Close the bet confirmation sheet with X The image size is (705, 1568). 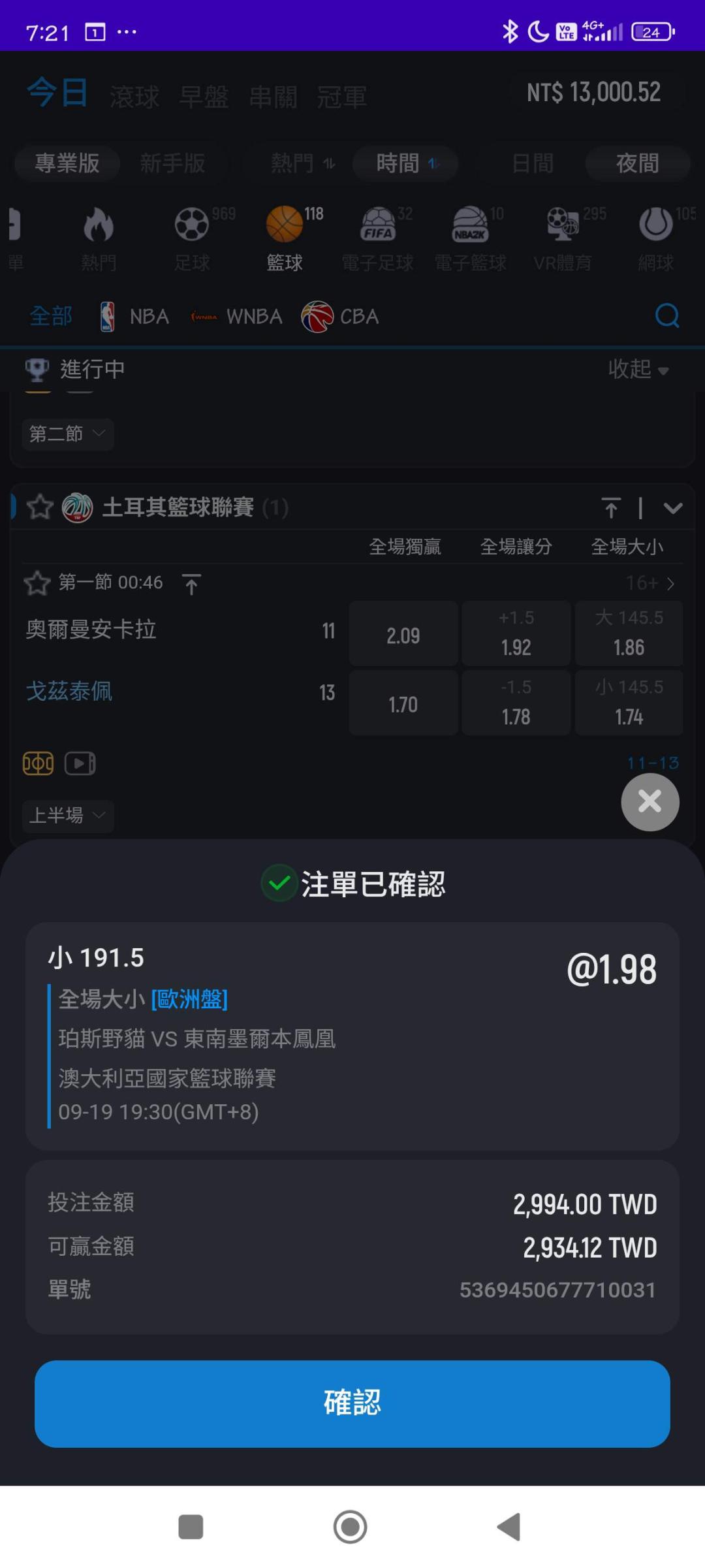point(650,801)
